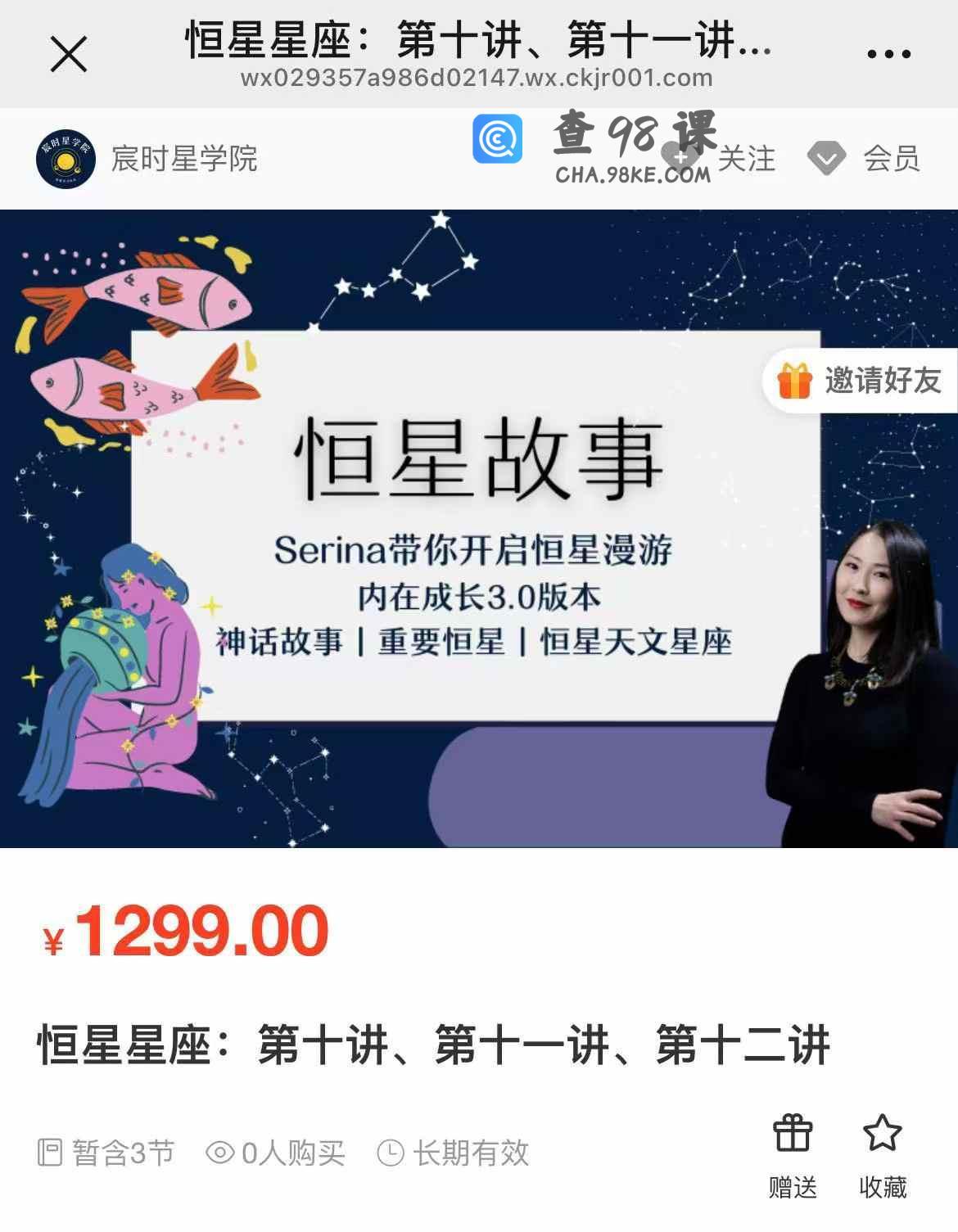Close the course webpage
Image resolution: width=958 pixels, height=1232 pixels.
69,54
